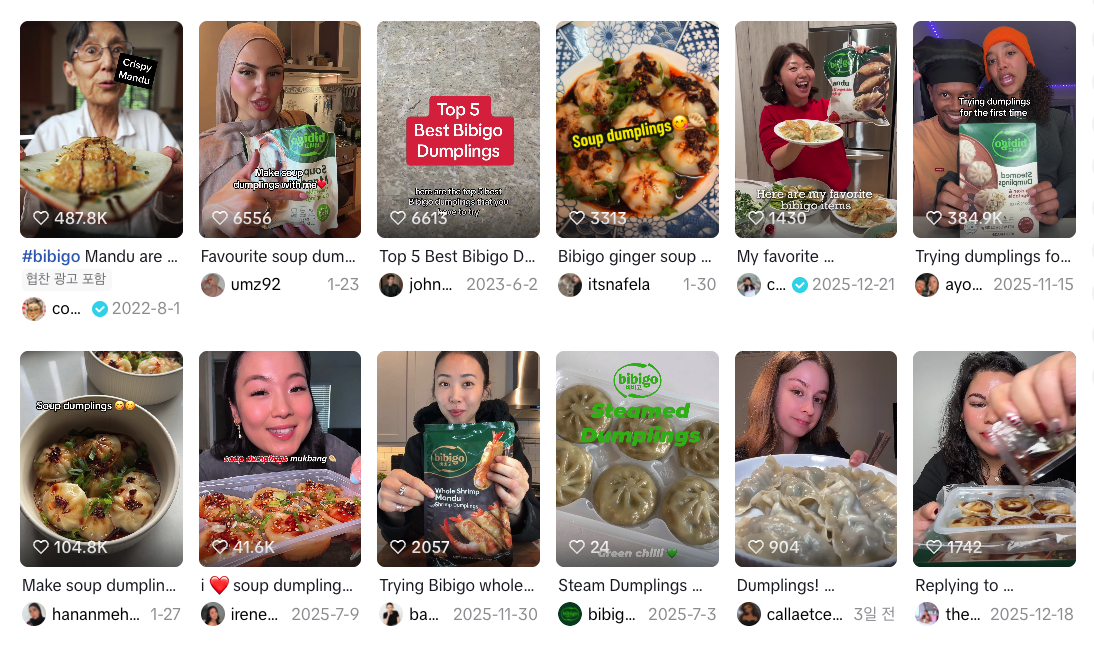This screenshot has width=1094, height=649.
Task: Visit the callaetce... profile
Action: (x=804, y=614)
